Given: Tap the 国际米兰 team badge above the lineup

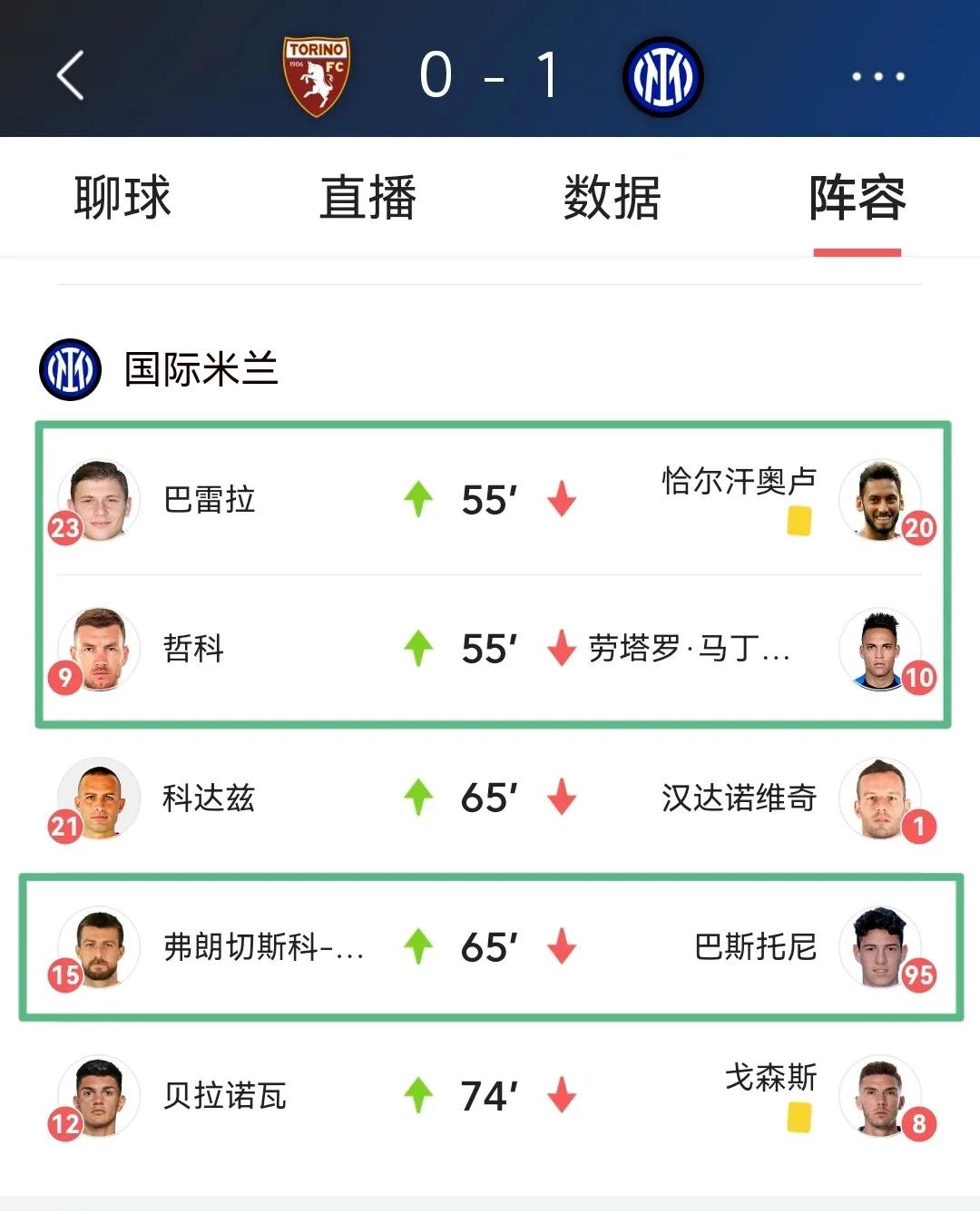Looking at the screenshot, I should pyautogui.click(x=72, y=367).
